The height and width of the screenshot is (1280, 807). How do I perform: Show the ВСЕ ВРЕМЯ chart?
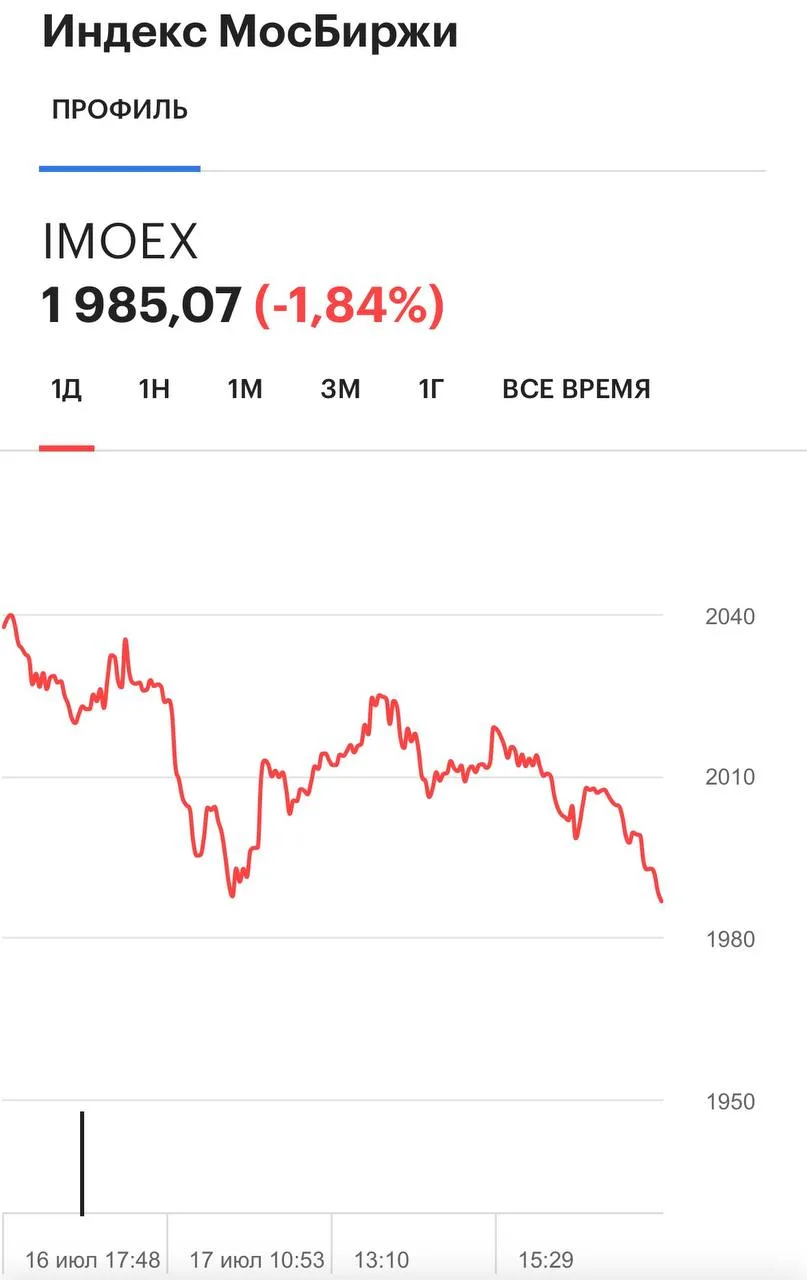pos(576,389)
